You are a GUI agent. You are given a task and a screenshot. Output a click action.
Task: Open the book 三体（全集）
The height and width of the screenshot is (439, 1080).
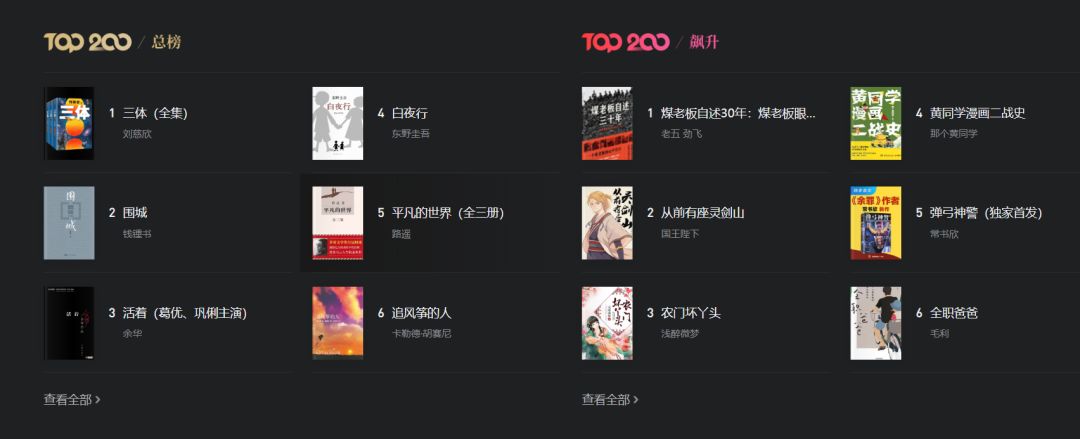[x=154, y=113]
